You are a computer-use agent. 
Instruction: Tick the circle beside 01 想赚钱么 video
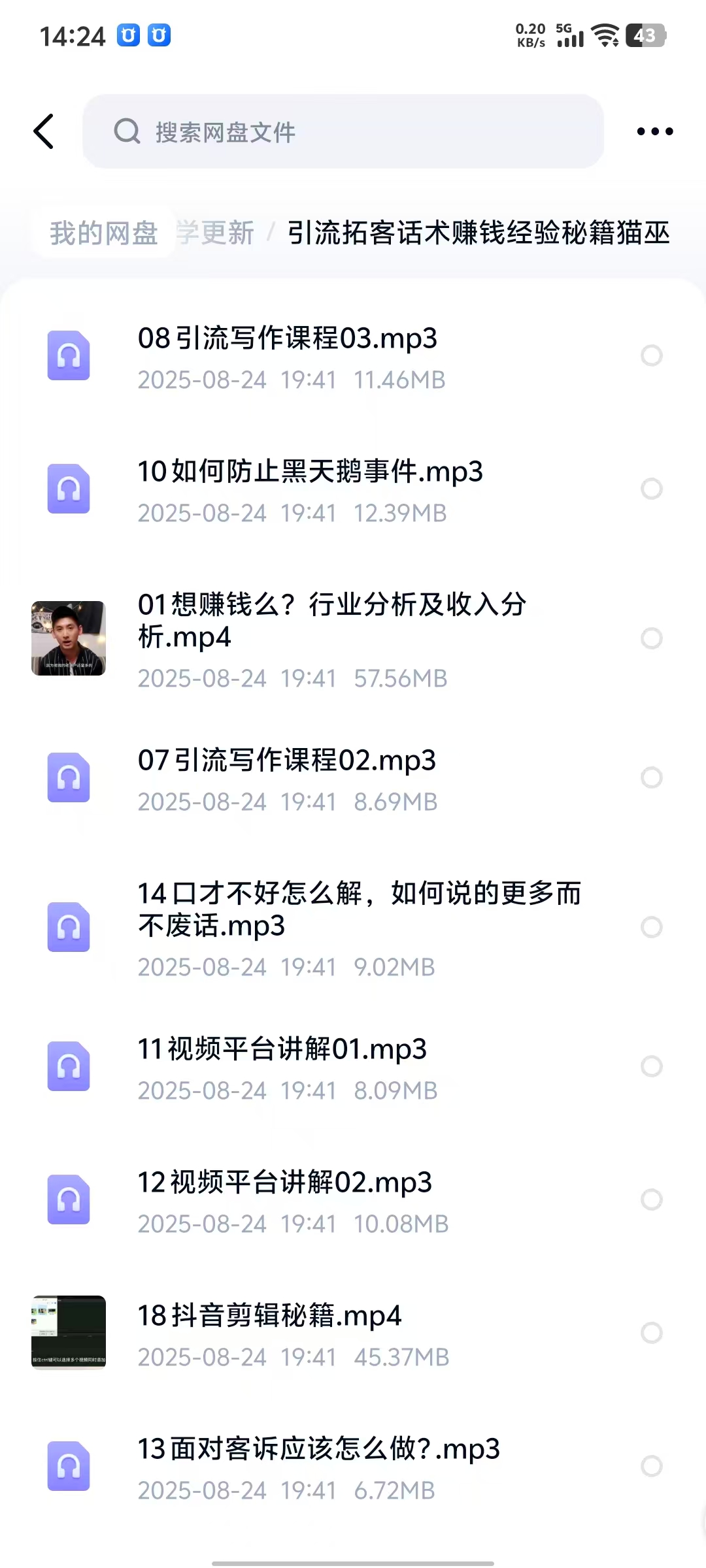pos(651,638)
